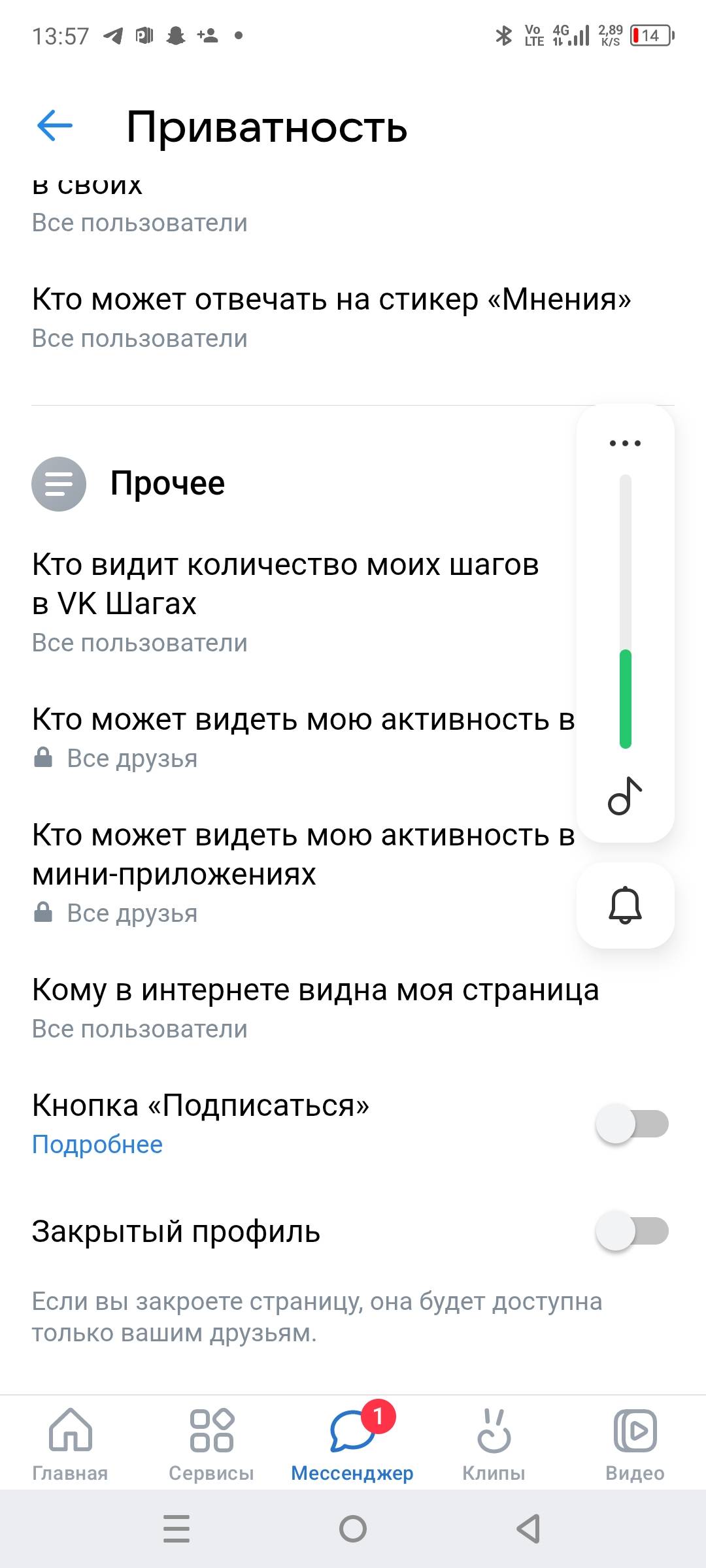Toggle the Кнопка «Подписаться» switch
Screen dimensions: 706x1568
631,1123
